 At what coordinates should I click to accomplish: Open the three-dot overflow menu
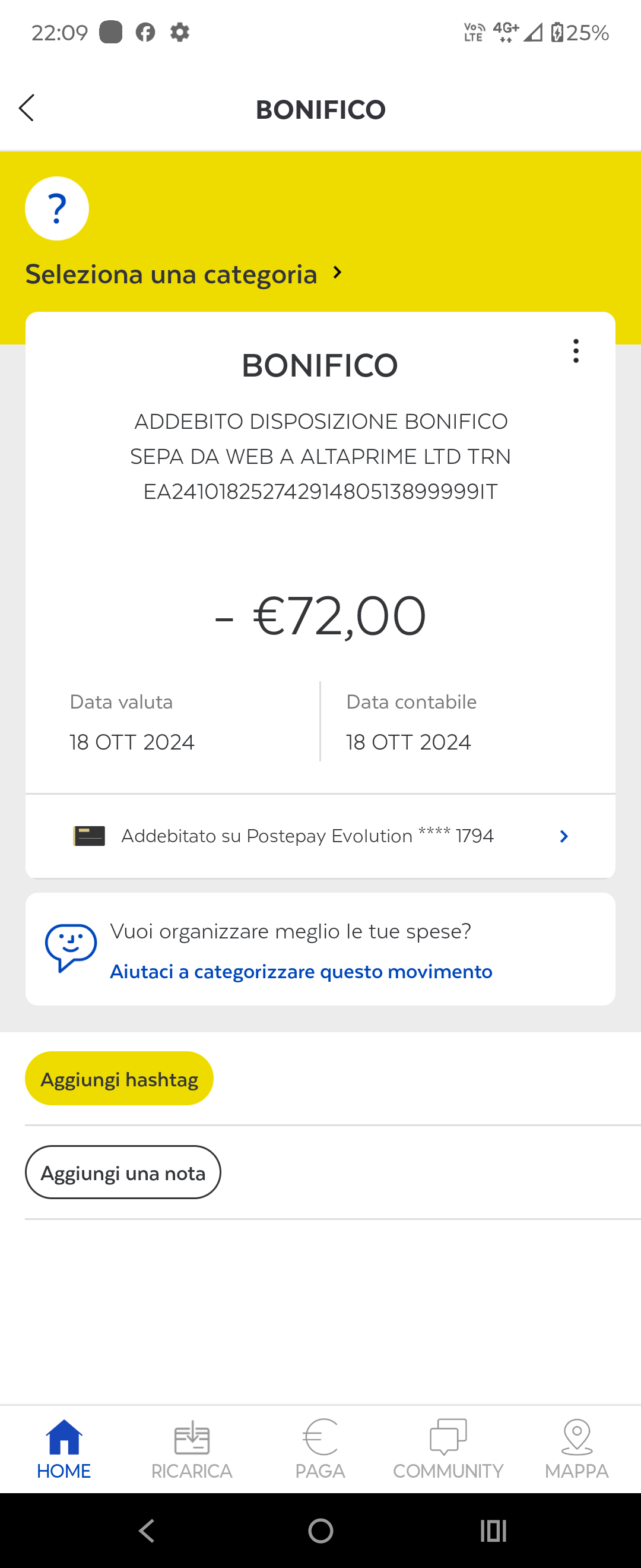pos(575,351)
